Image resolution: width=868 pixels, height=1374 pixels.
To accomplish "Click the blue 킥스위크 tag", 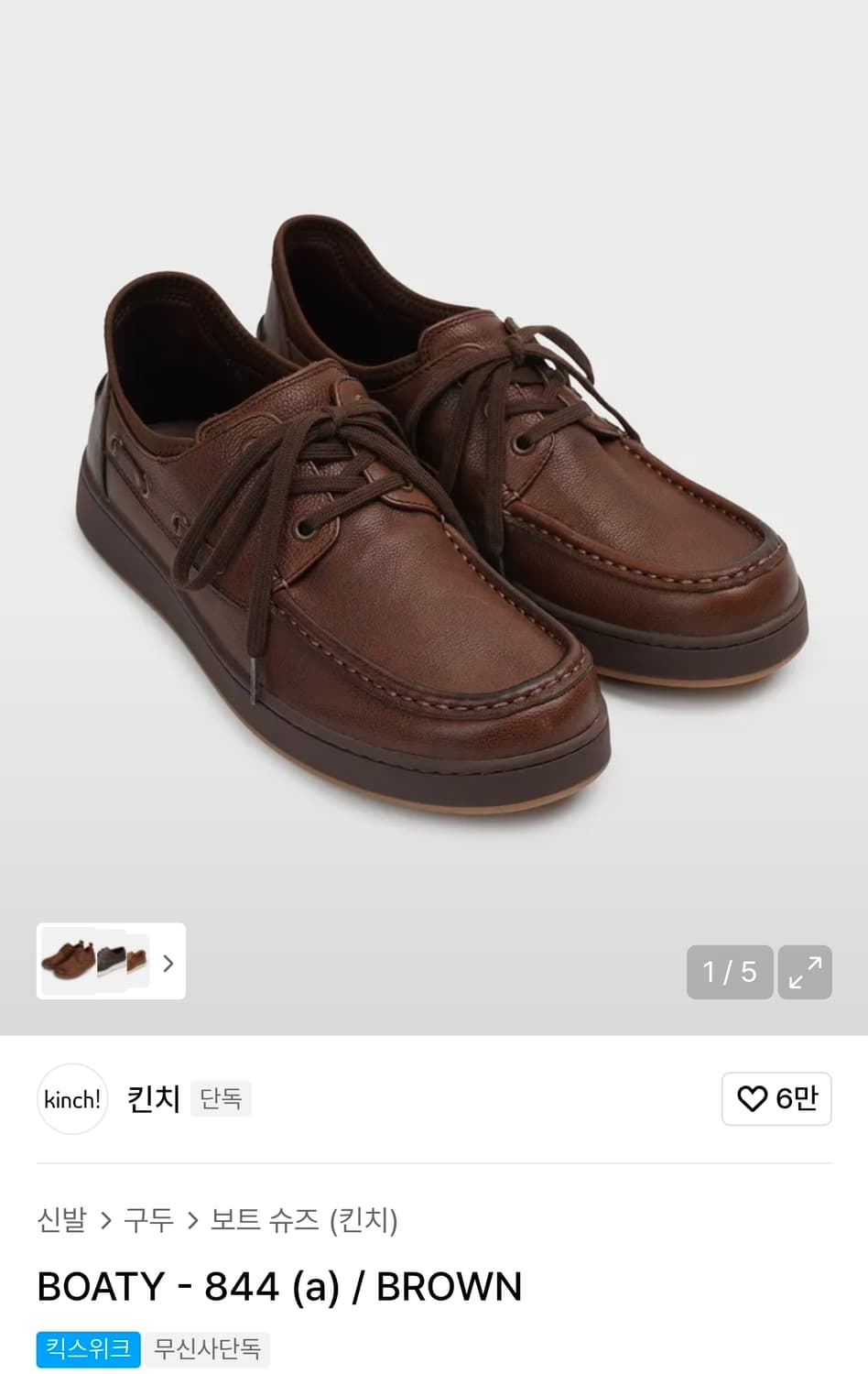I will click(87, 1348).
